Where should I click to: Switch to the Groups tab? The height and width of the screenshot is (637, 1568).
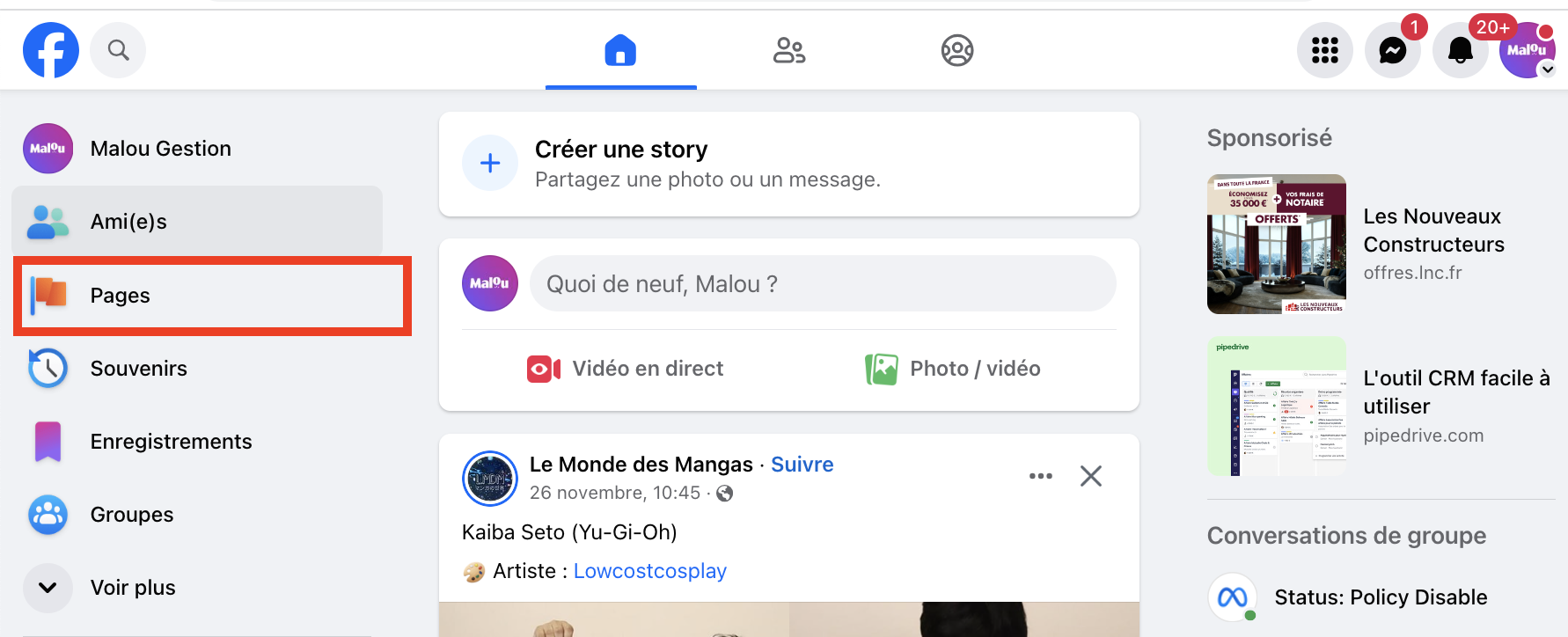957,50
